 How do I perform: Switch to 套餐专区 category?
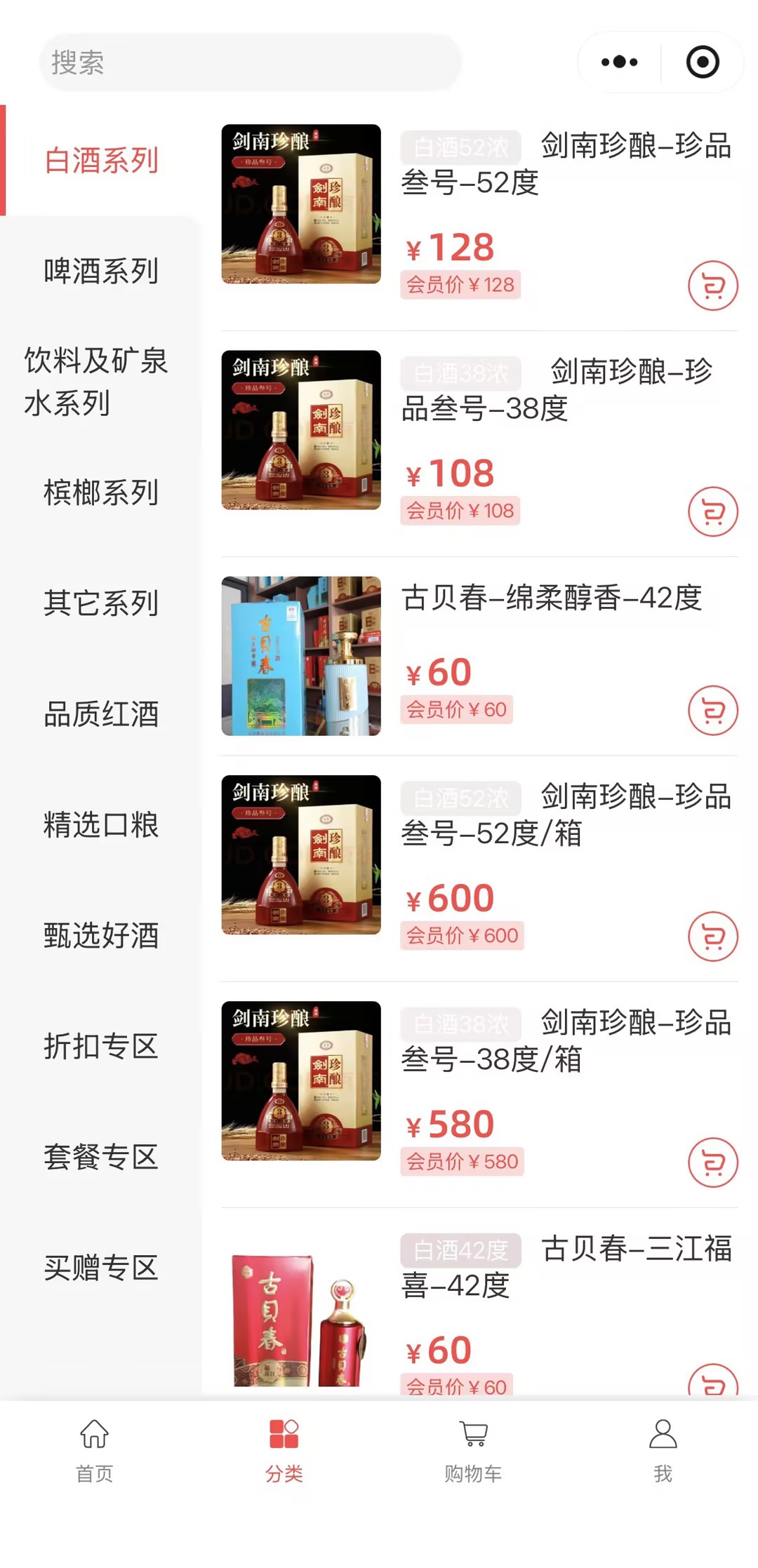click(x=101, y=1156)
